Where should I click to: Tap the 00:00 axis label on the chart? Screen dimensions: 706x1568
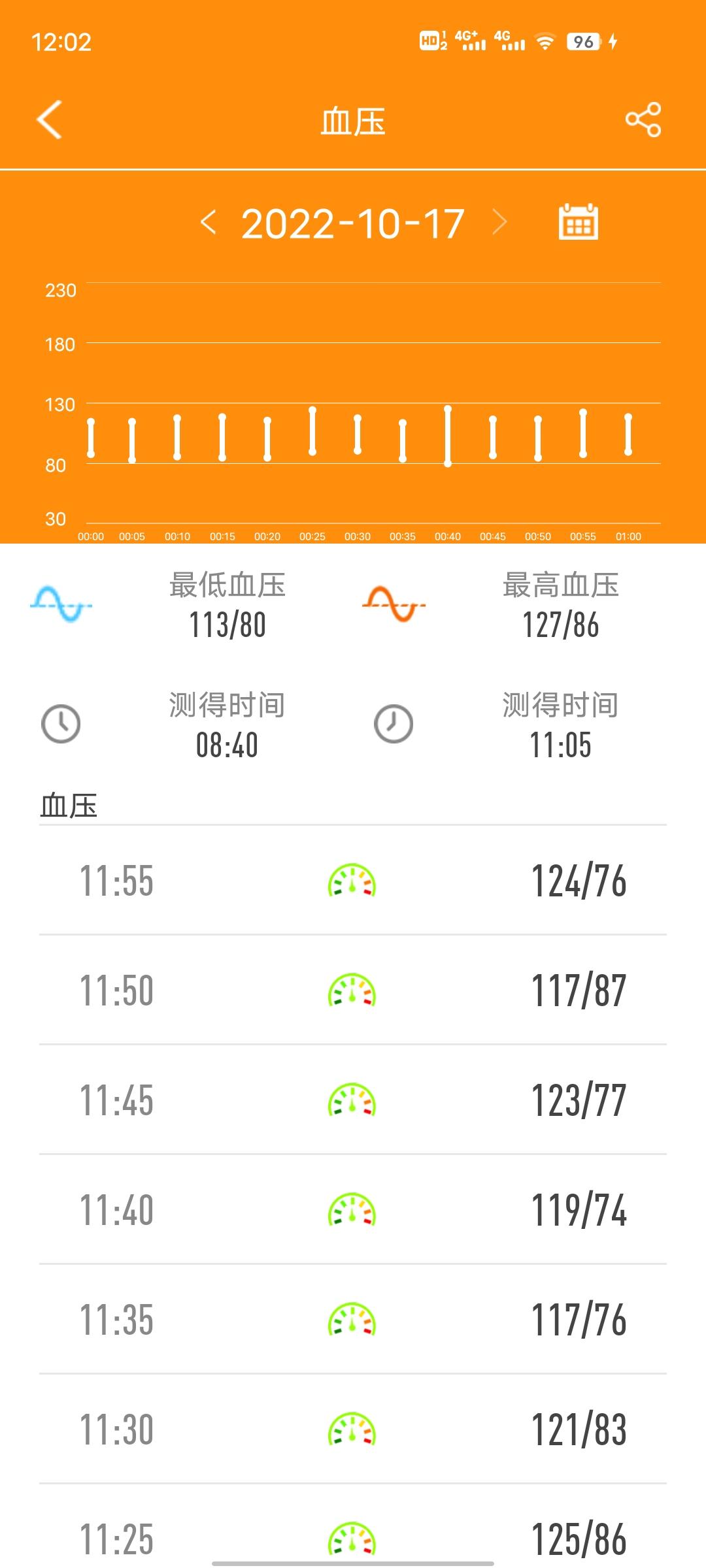click(91, 536)
